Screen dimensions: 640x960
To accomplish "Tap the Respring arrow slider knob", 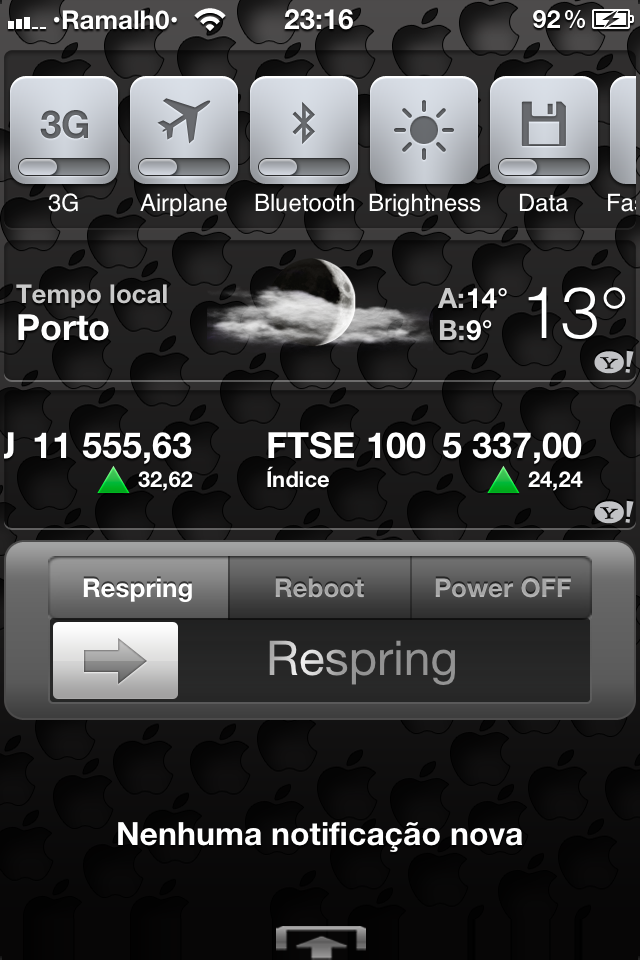I will pyautogui.click(x=115, y=661).
